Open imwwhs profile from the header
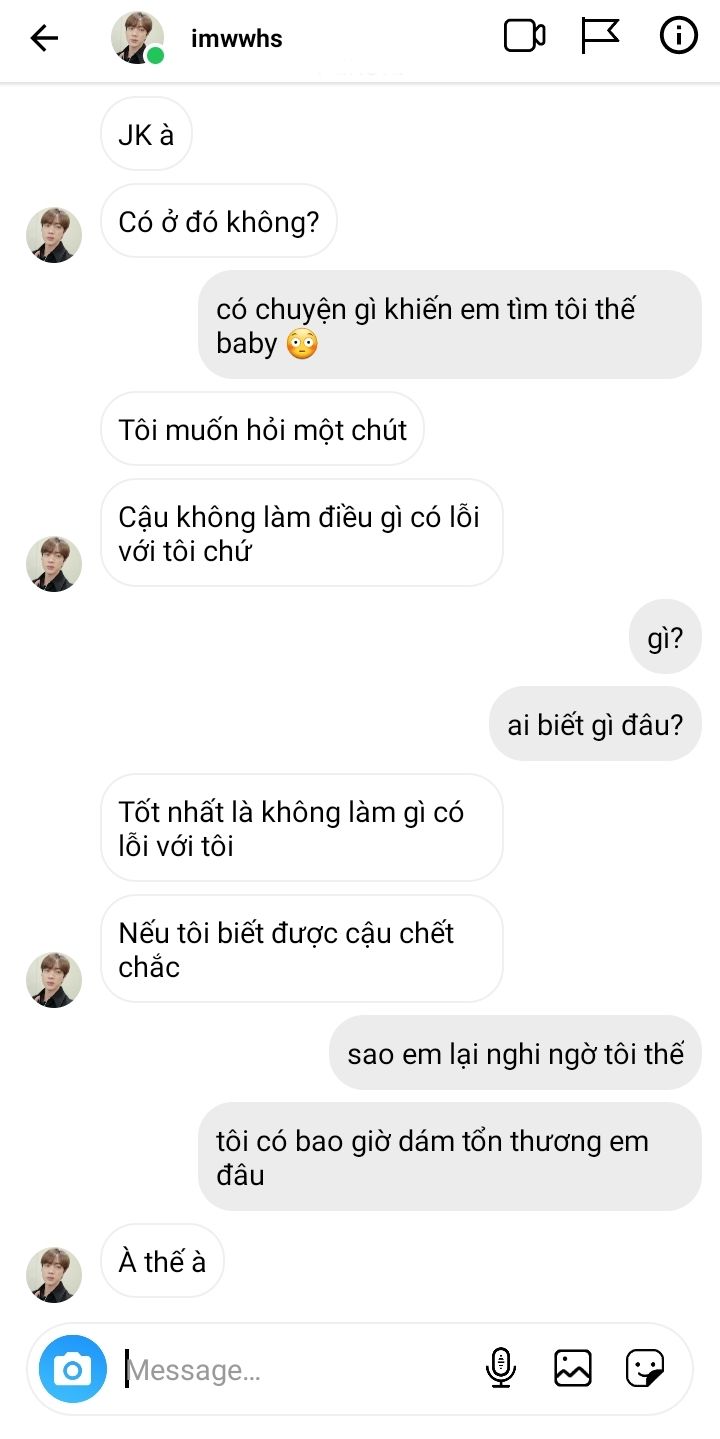The height and width of the screenshot is (1439, 720). pyautogui.click(x=236, y=39)
